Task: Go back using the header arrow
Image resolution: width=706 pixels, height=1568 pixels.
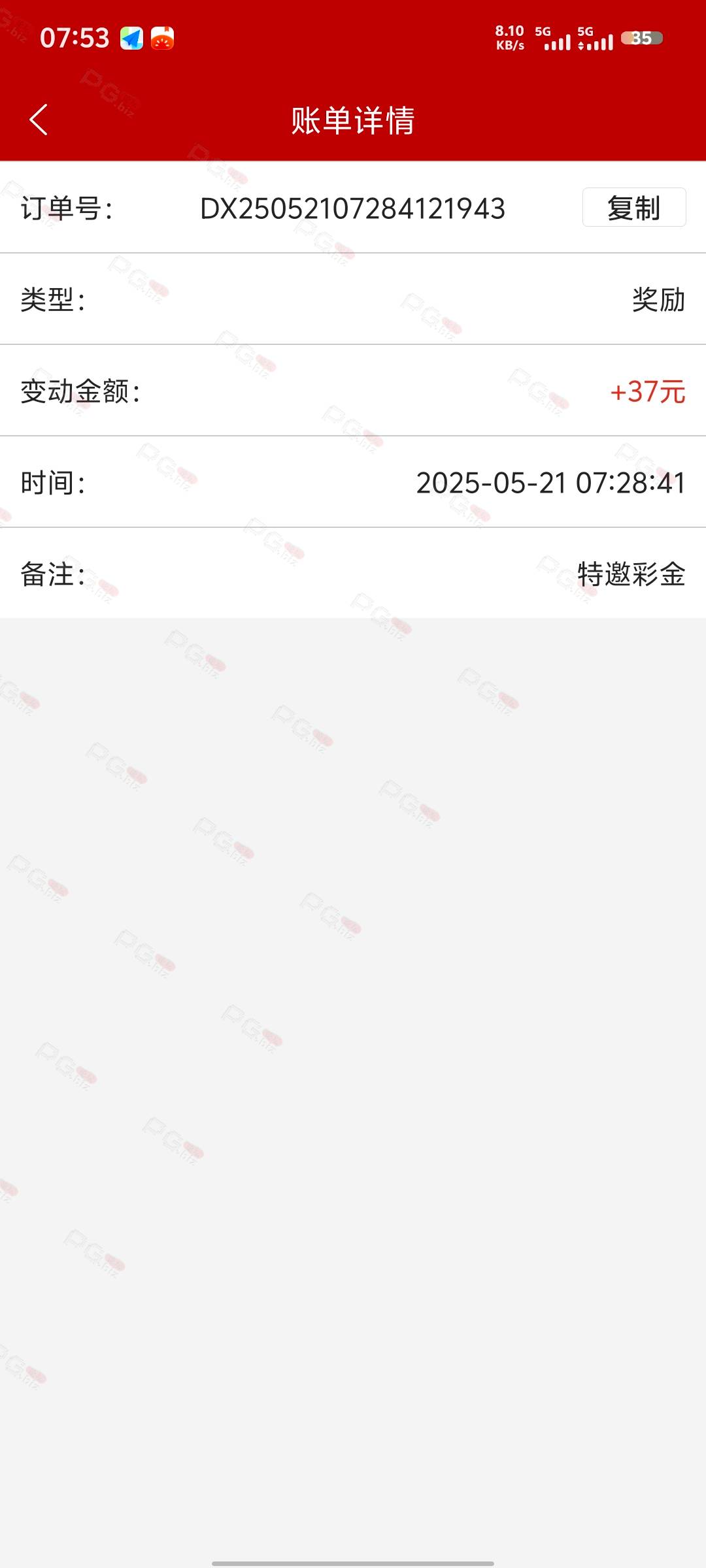Action: click(x=39, y=120)
